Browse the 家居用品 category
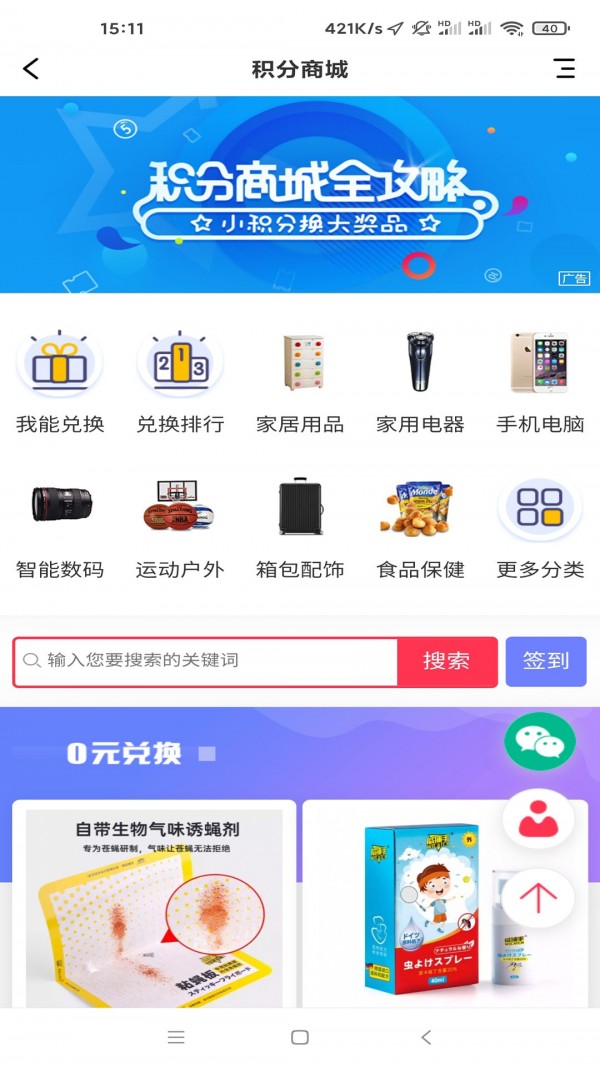This screenshot has width=600, height=1067. 300,382
